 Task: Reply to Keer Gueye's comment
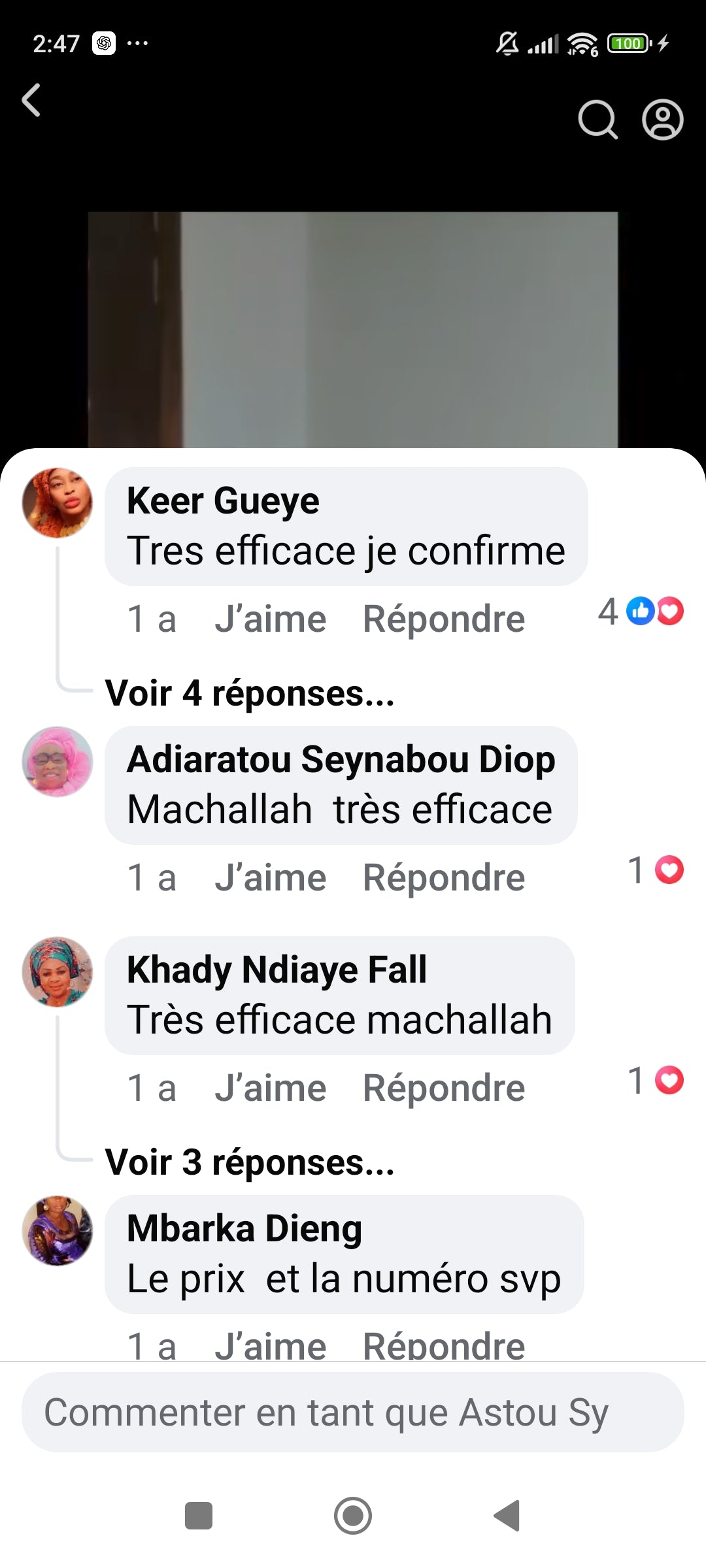(x=443, y=619)
